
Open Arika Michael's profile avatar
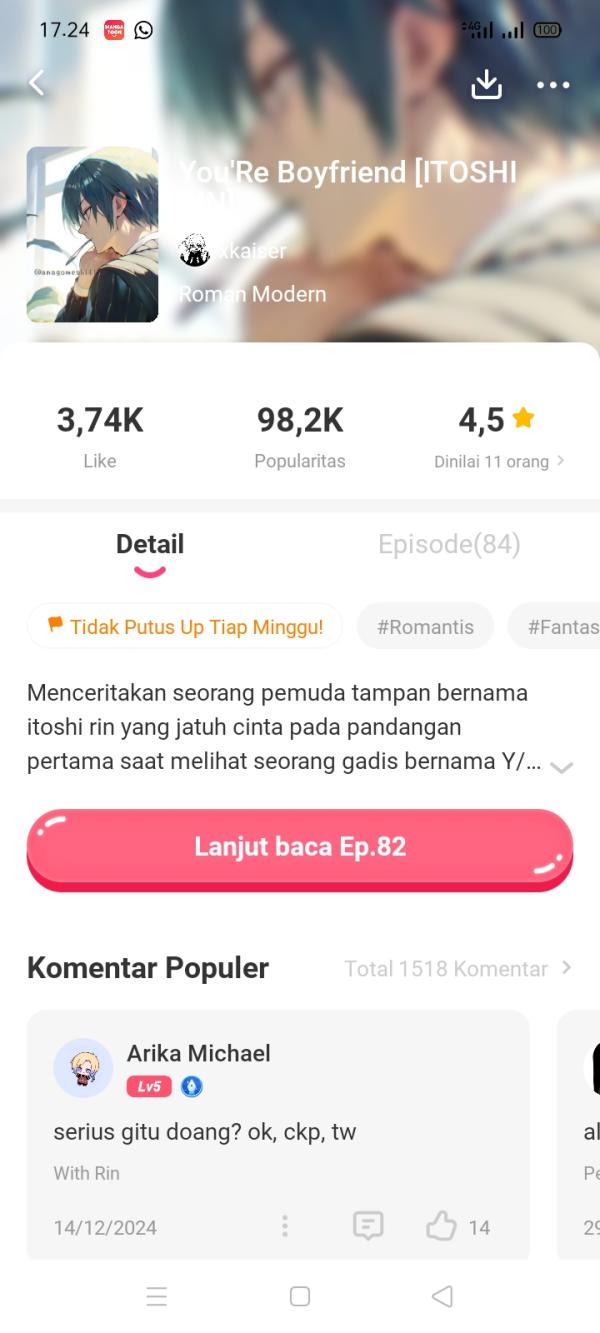83,1068
